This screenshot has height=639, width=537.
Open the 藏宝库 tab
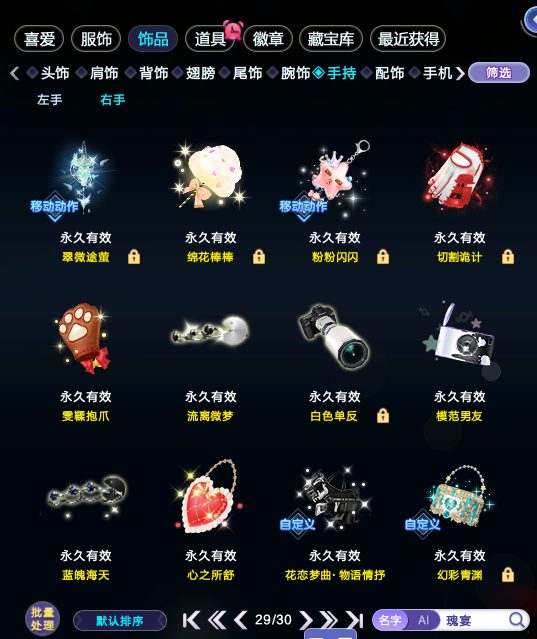(330, 39)
